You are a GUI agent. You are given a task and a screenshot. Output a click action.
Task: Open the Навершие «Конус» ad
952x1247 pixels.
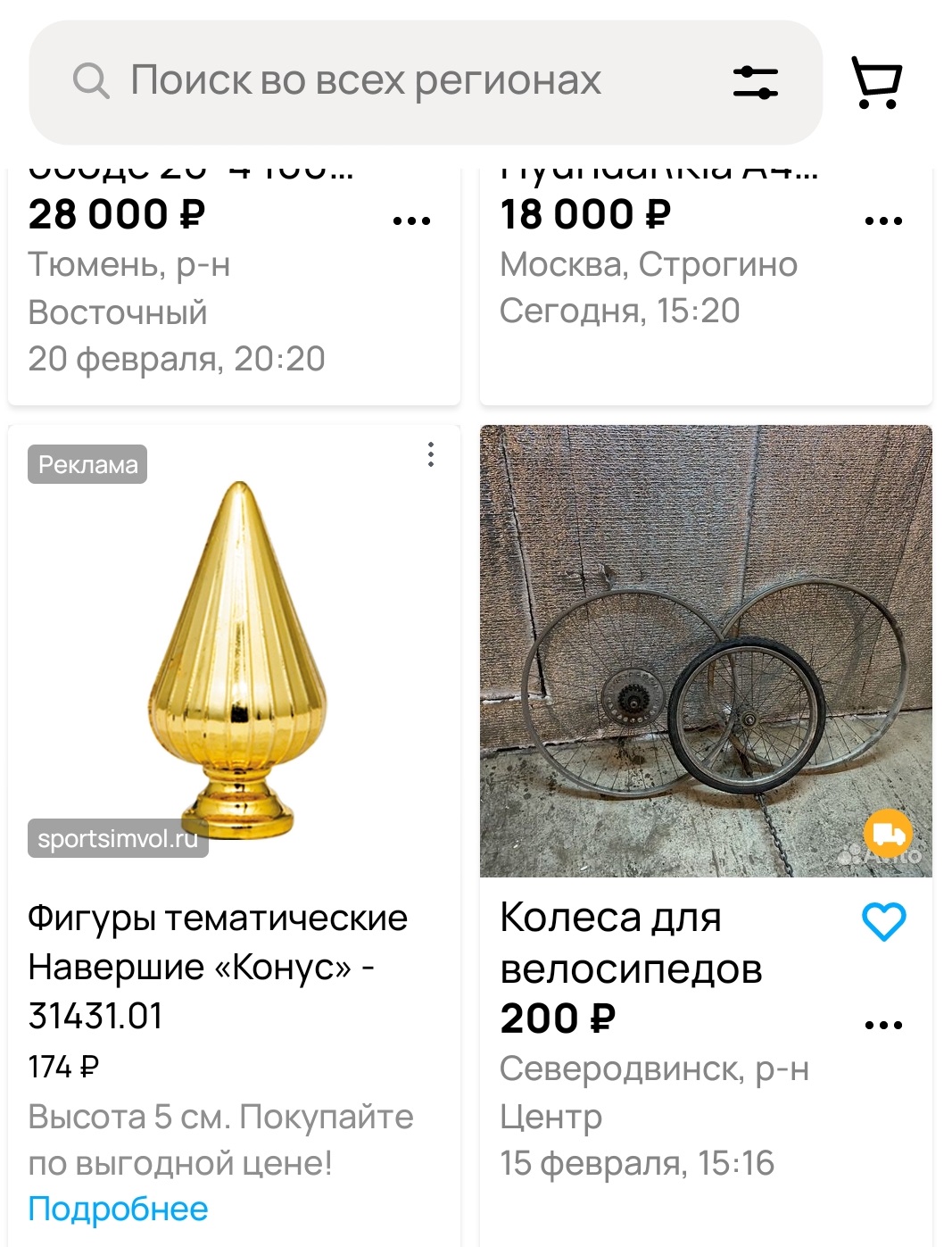click(x=217, y=967)
